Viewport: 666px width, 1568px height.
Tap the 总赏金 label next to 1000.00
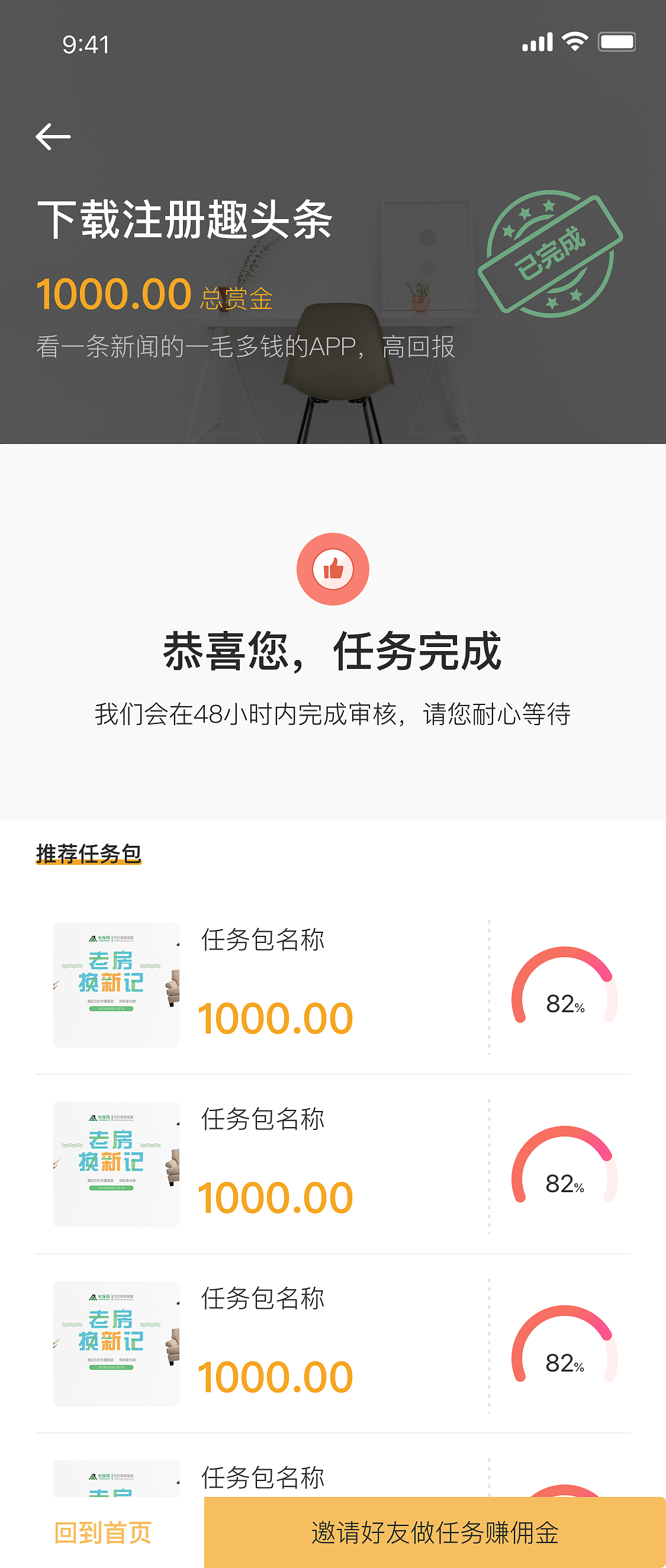point(237,300)
